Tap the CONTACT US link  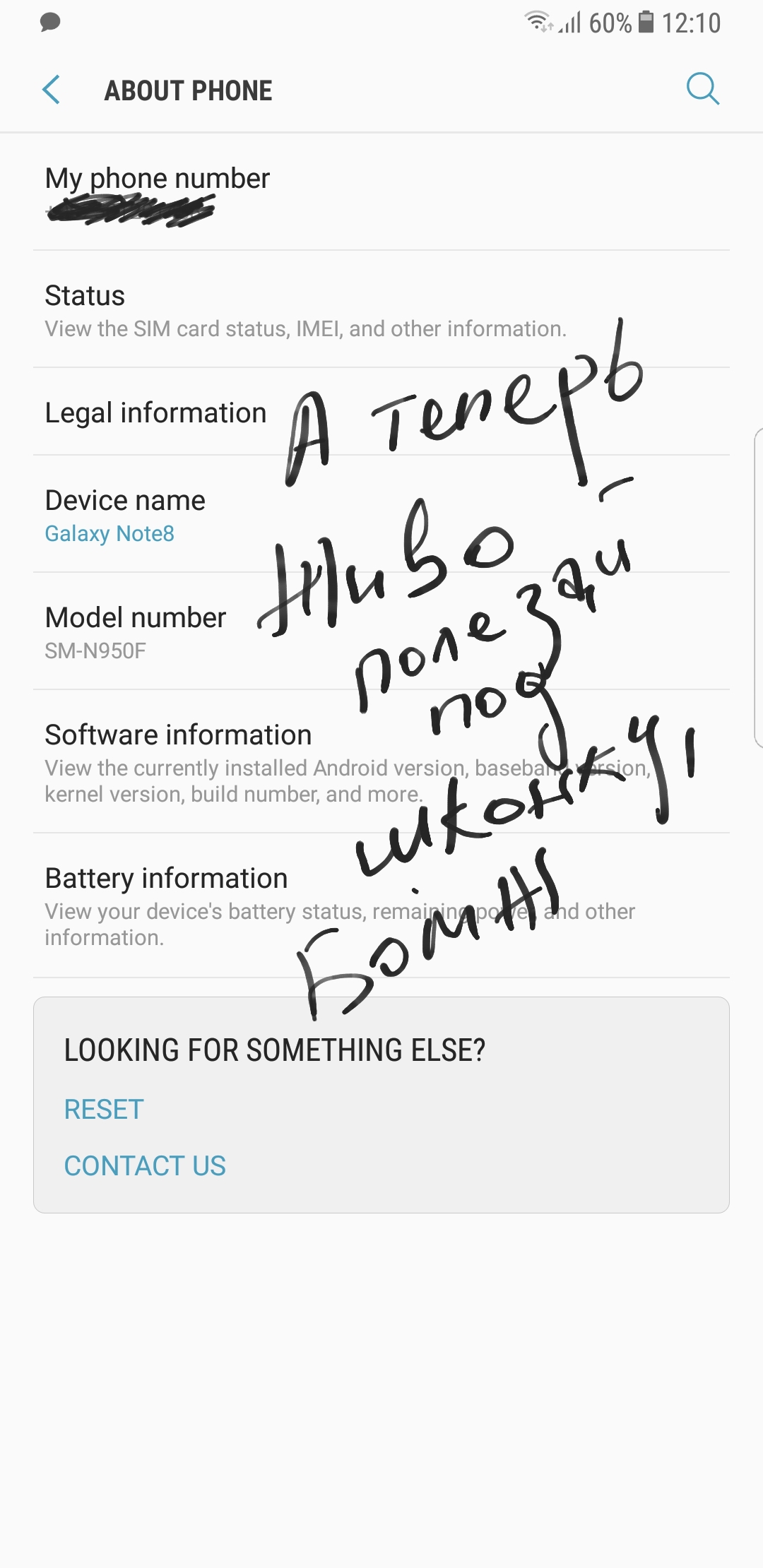[x=145, y=1165]
